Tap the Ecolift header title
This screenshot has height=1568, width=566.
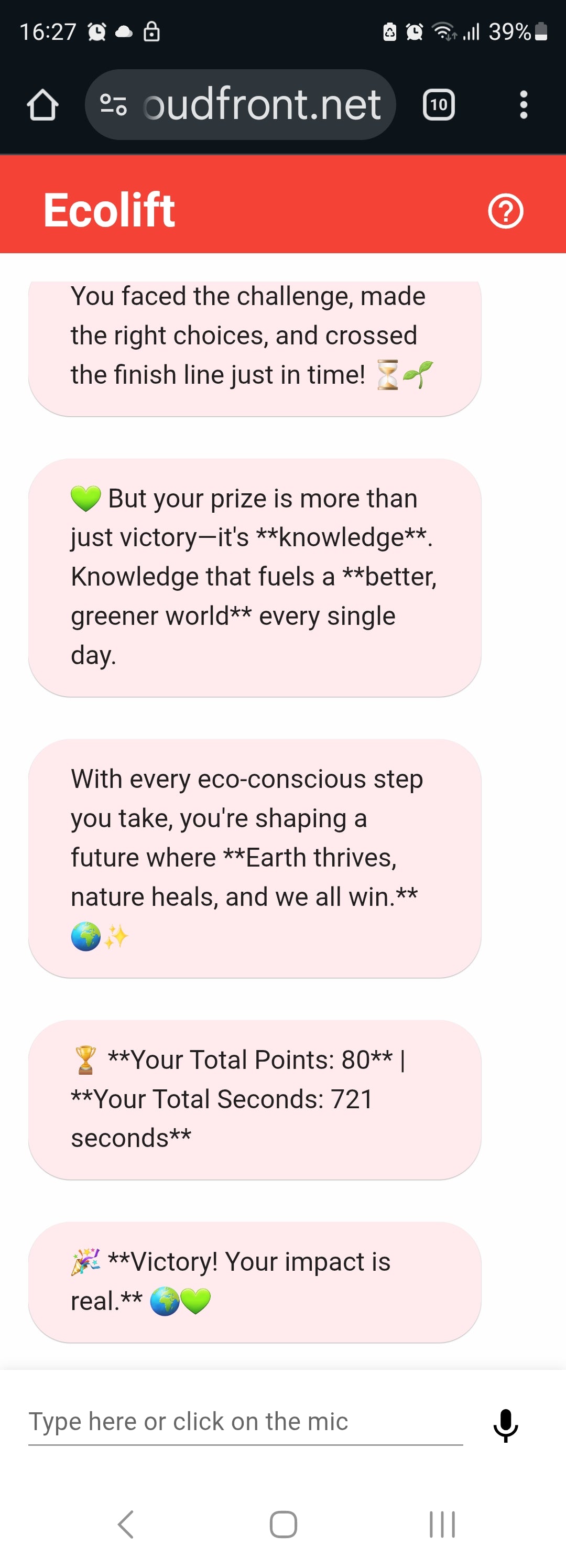tap(108, 210)
